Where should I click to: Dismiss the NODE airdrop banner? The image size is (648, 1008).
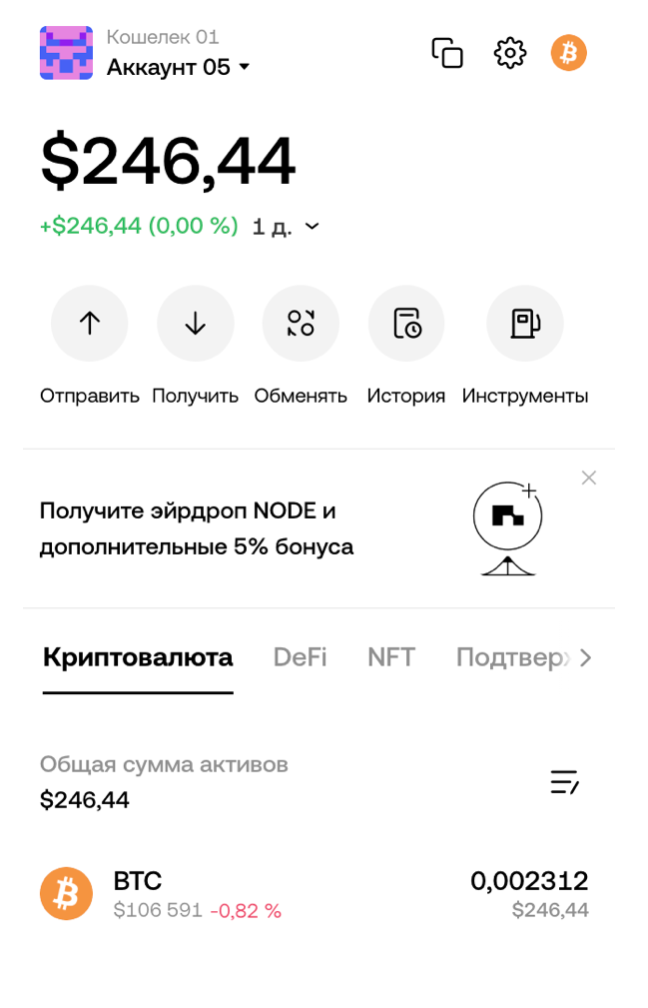(589, 478)
